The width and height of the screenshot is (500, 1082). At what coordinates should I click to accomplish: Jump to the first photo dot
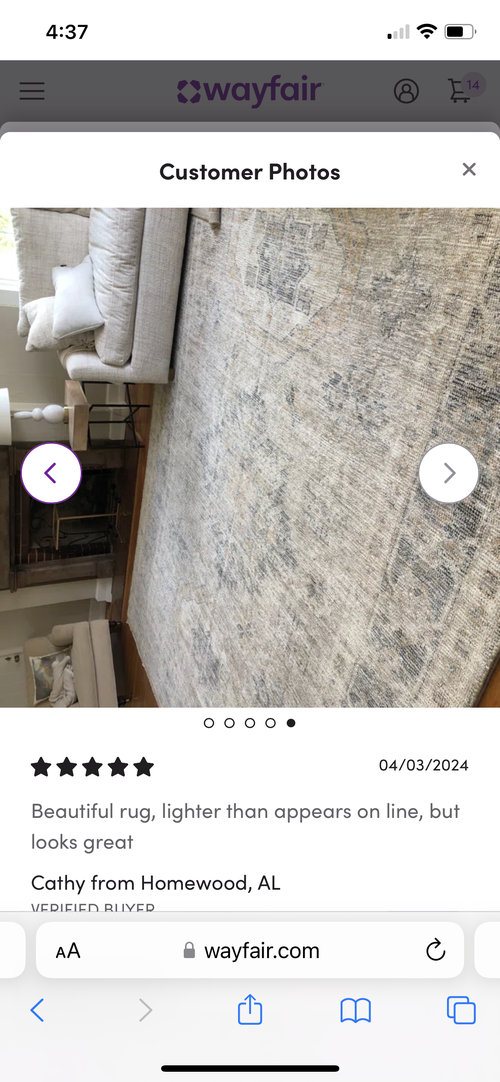click(x=209, y=722)
